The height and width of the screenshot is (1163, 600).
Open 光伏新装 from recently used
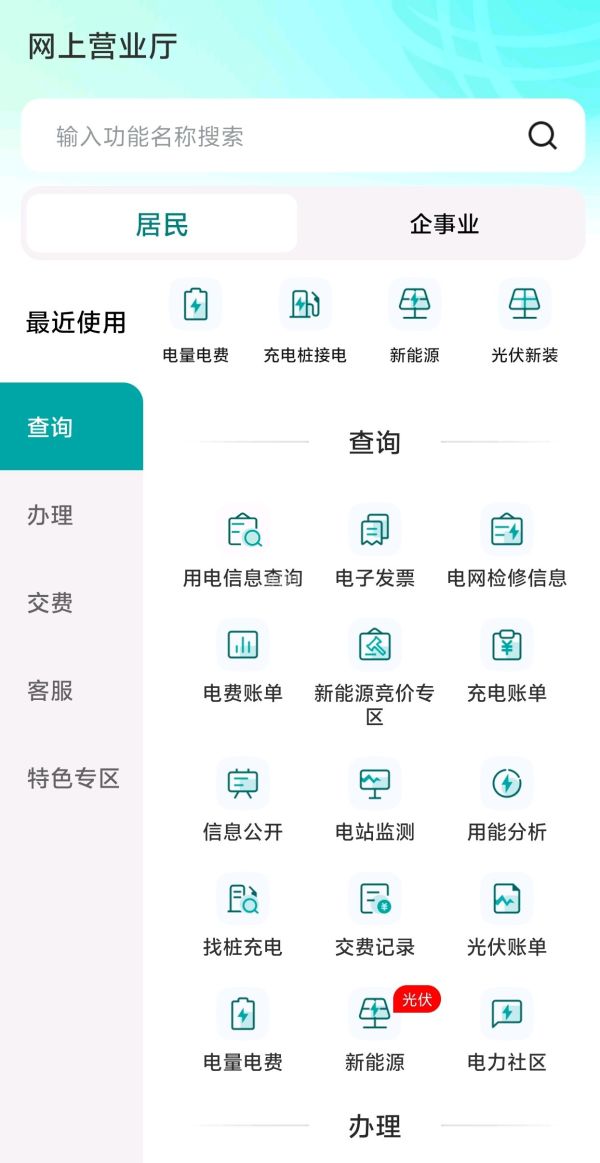pos(524,322)
